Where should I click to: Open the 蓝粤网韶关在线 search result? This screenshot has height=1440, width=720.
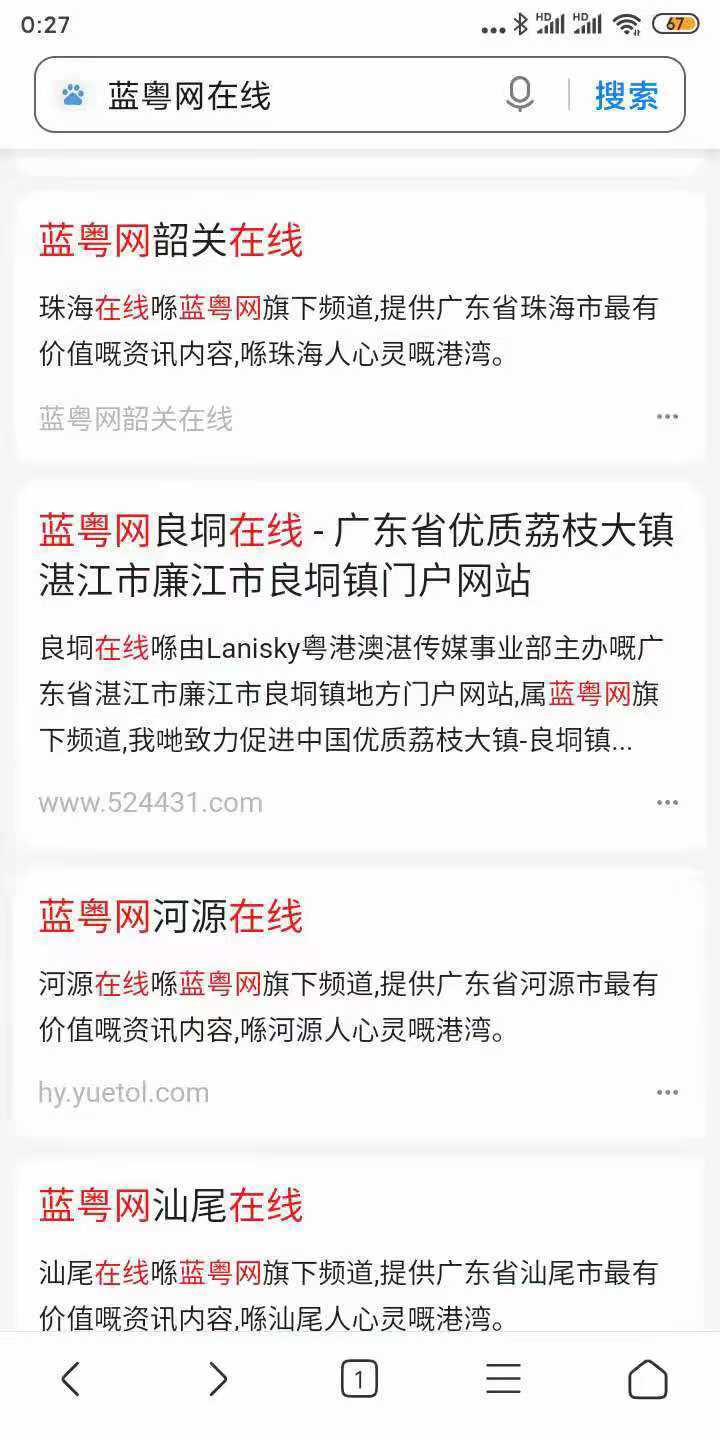pos(171,241)
